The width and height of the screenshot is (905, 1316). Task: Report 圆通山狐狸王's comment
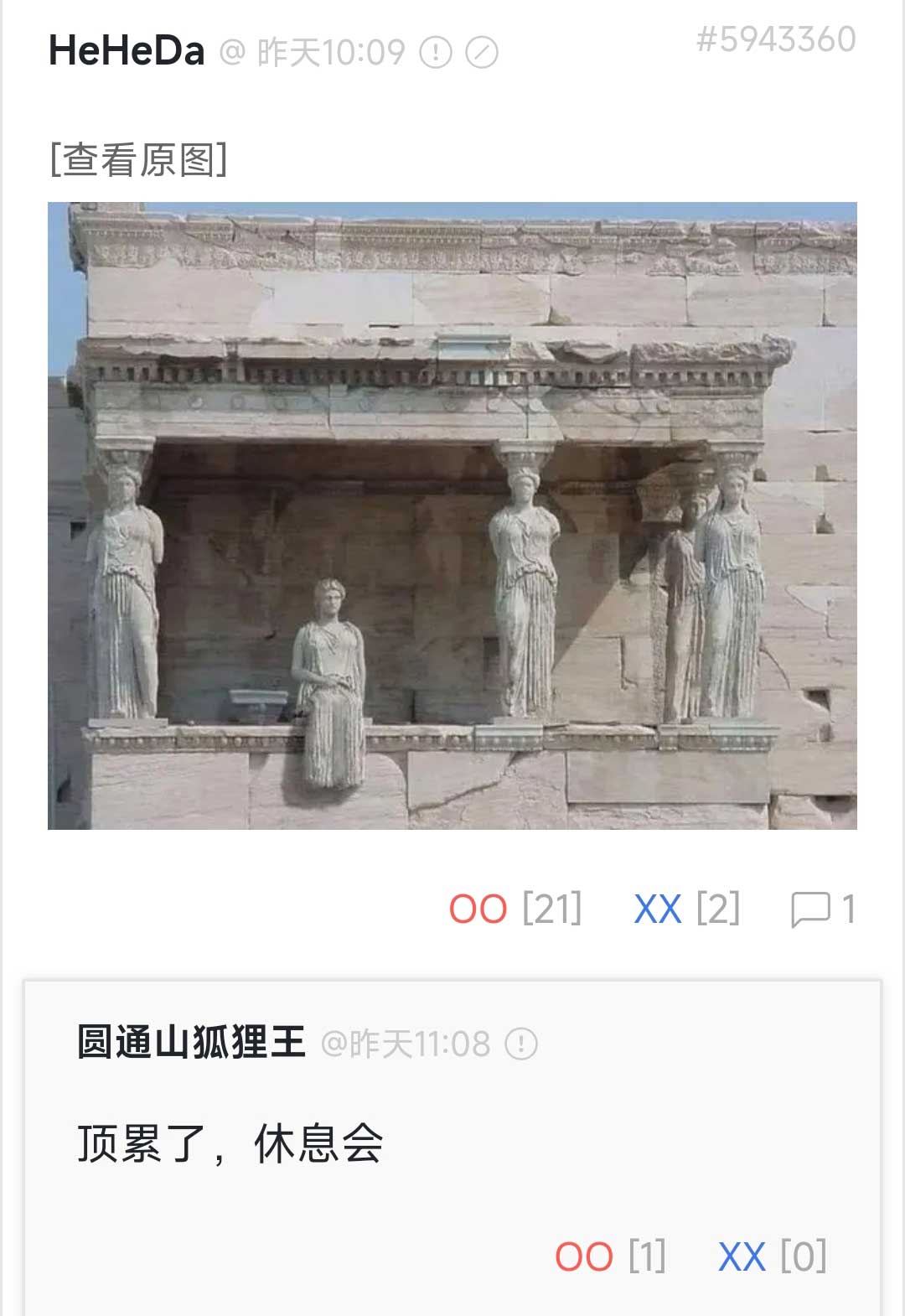(521, 1044)
